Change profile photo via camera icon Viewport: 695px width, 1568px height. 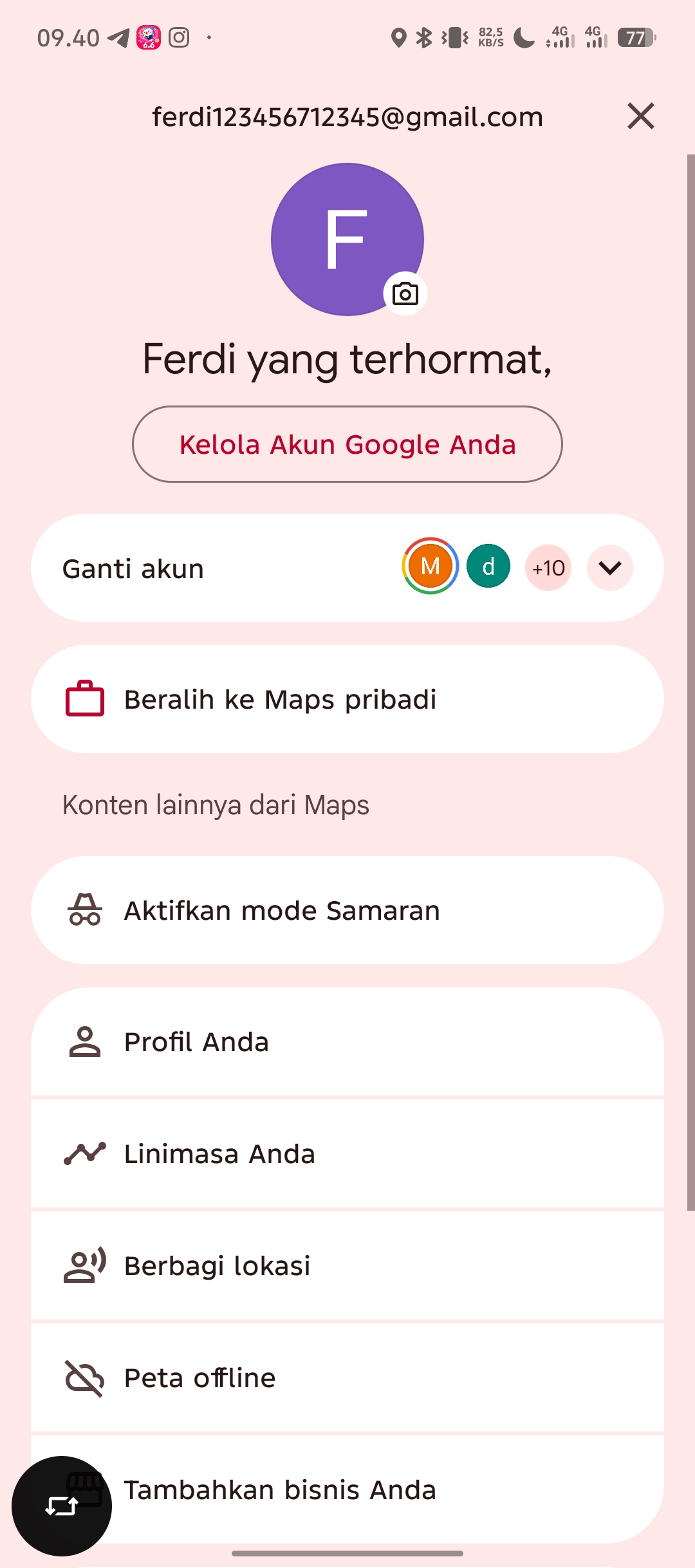pyautogui.click(x=405, y=294)
